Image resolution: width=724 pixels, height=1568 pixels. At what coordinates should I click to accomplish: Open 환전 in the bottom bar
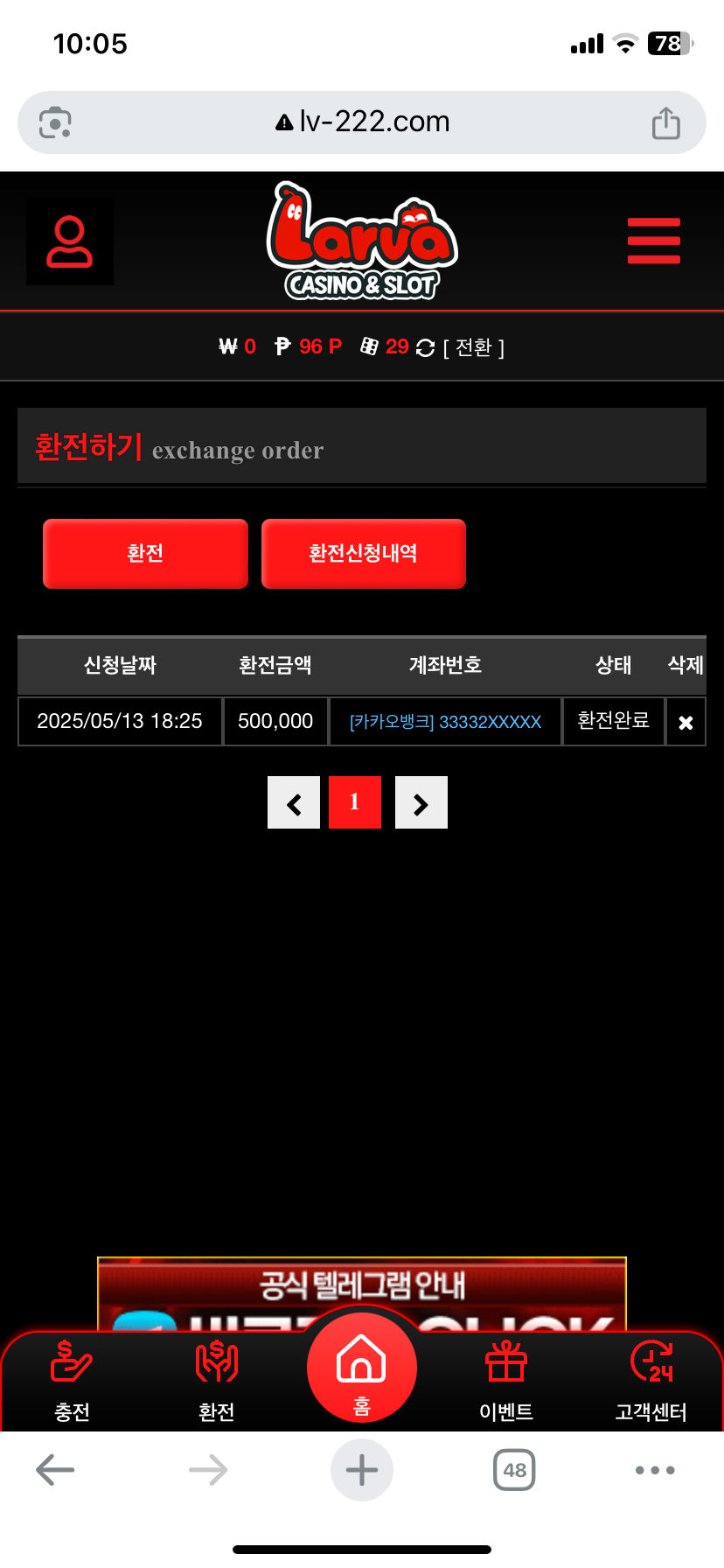[216, 1380]
